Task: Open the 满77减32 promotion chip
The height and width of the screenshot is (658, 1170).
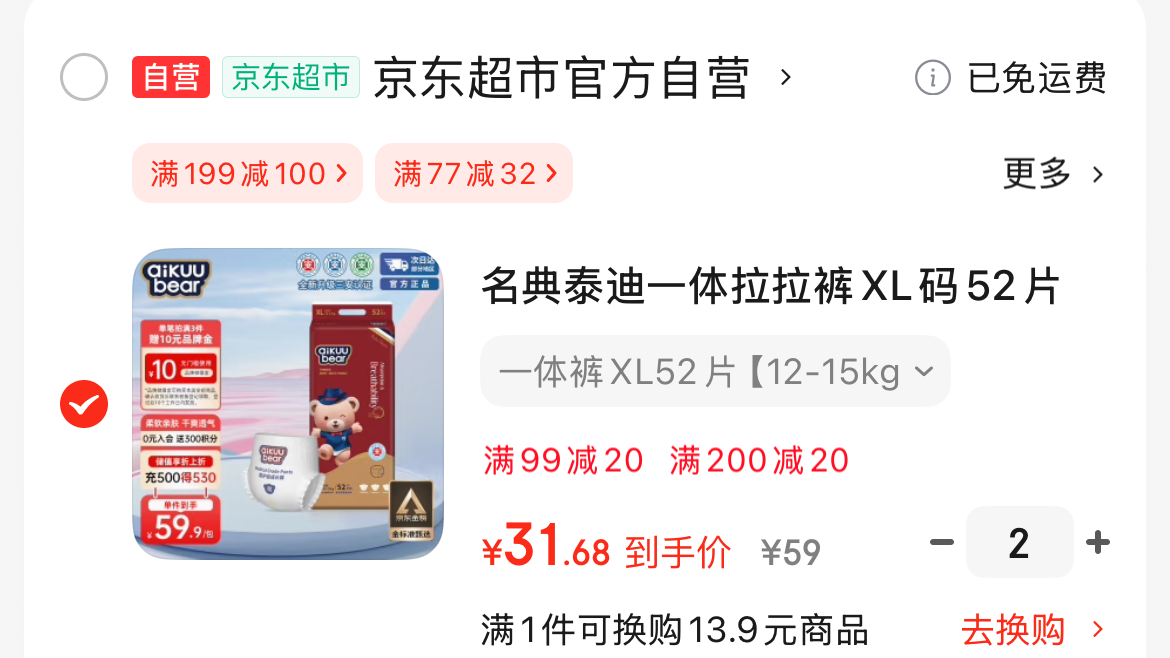Action: point(474,174)
